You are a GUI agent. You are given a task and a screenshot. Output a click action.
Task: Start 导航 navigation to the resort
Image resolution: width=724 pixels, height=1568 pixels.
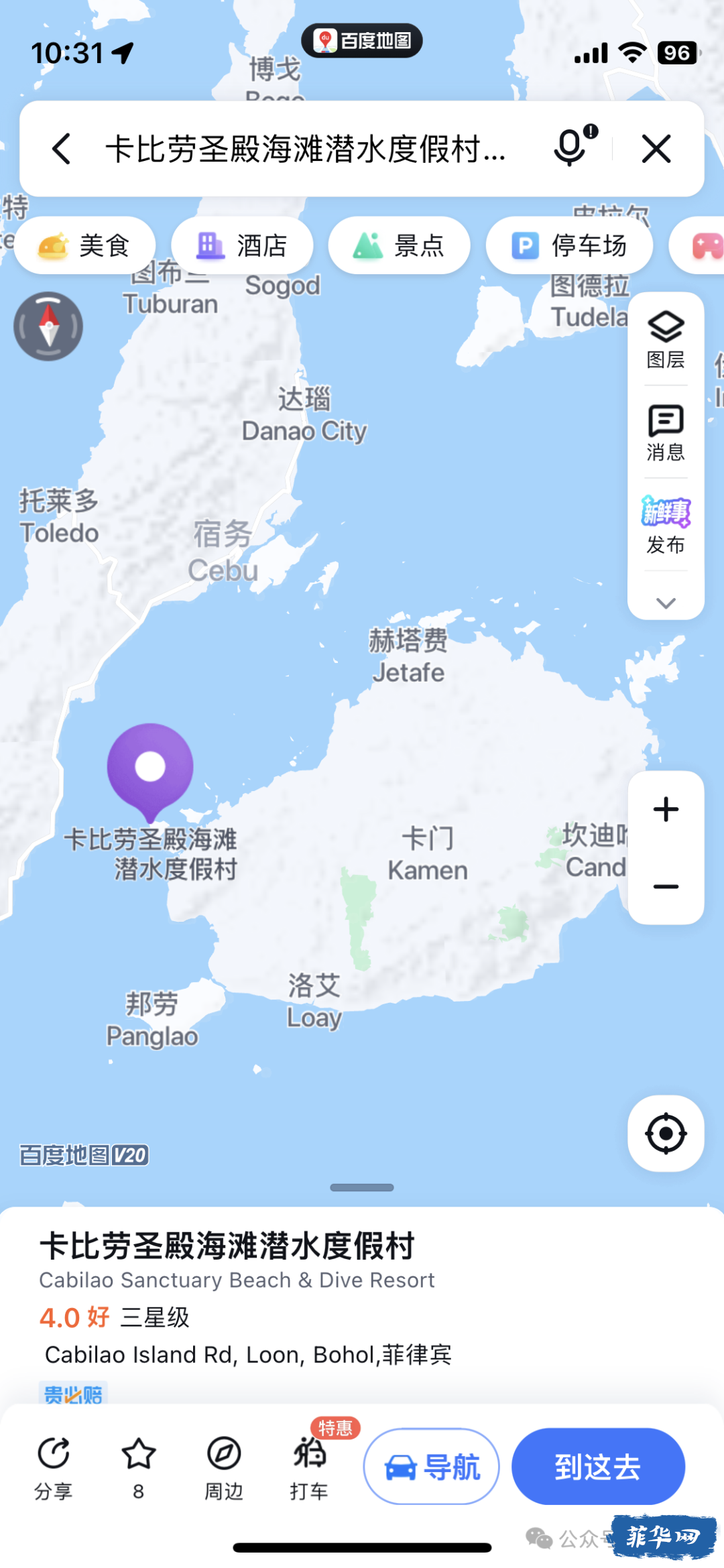pyautogui.click(x=432, y=1467)
